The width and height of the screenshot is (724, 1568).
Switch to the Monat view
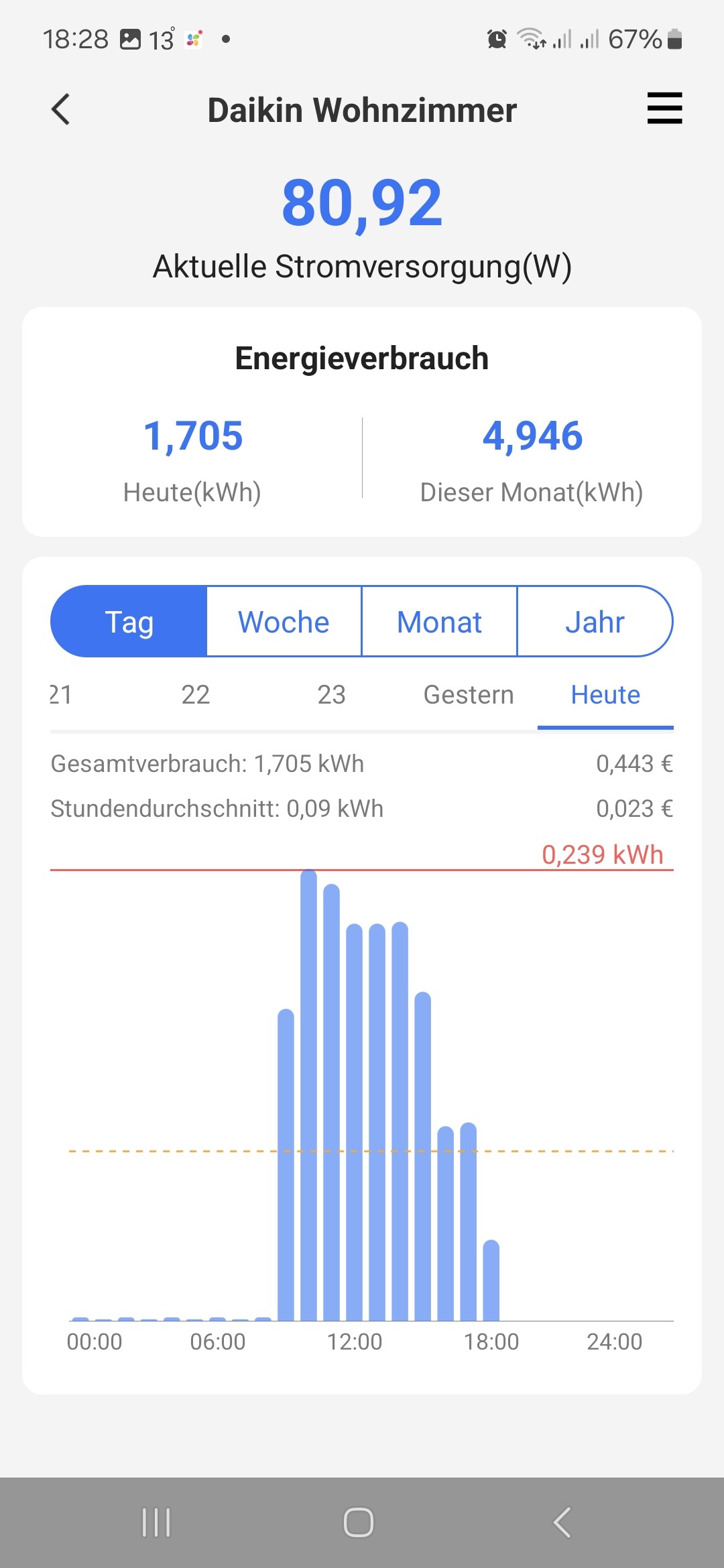click(x=440, y=622)
